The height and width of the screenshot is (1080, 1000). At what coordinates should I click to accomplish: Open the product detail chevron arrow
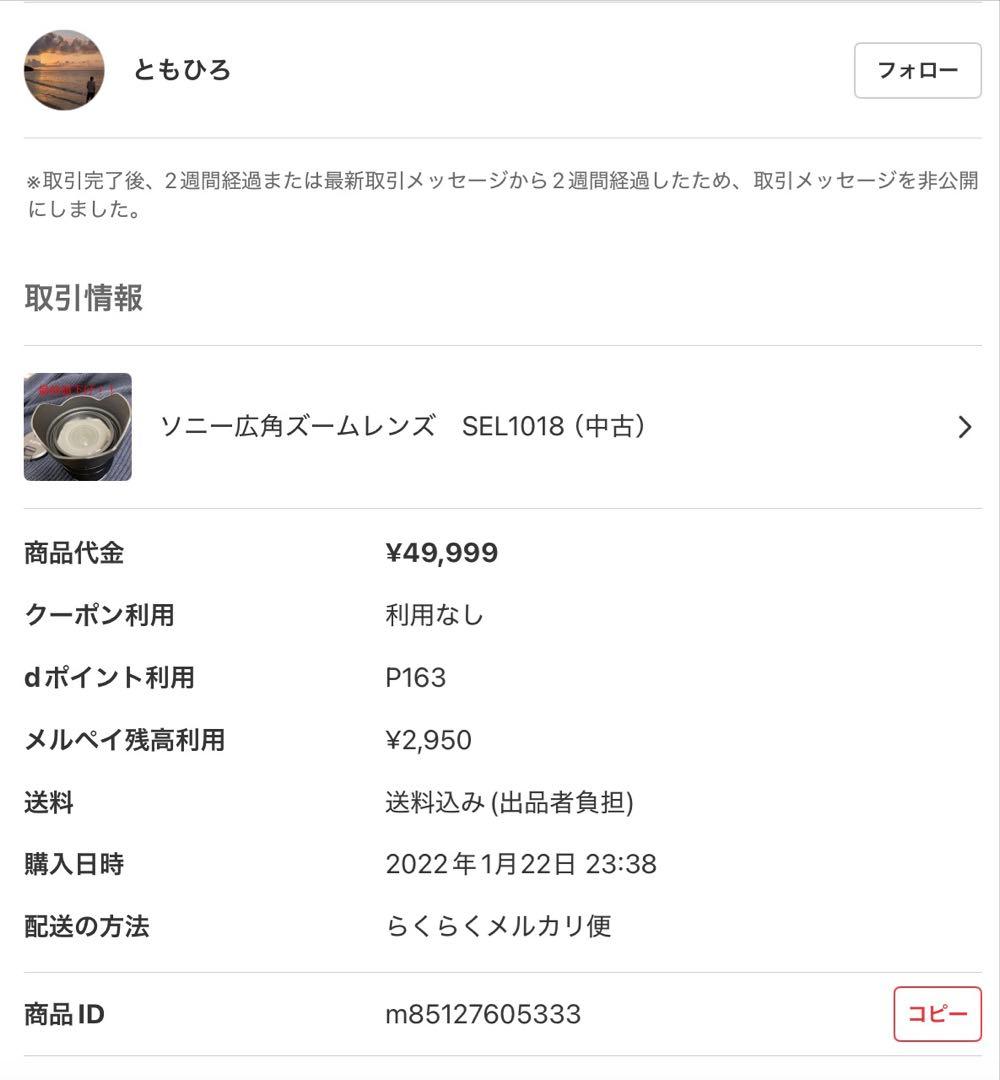click(965, 427)
